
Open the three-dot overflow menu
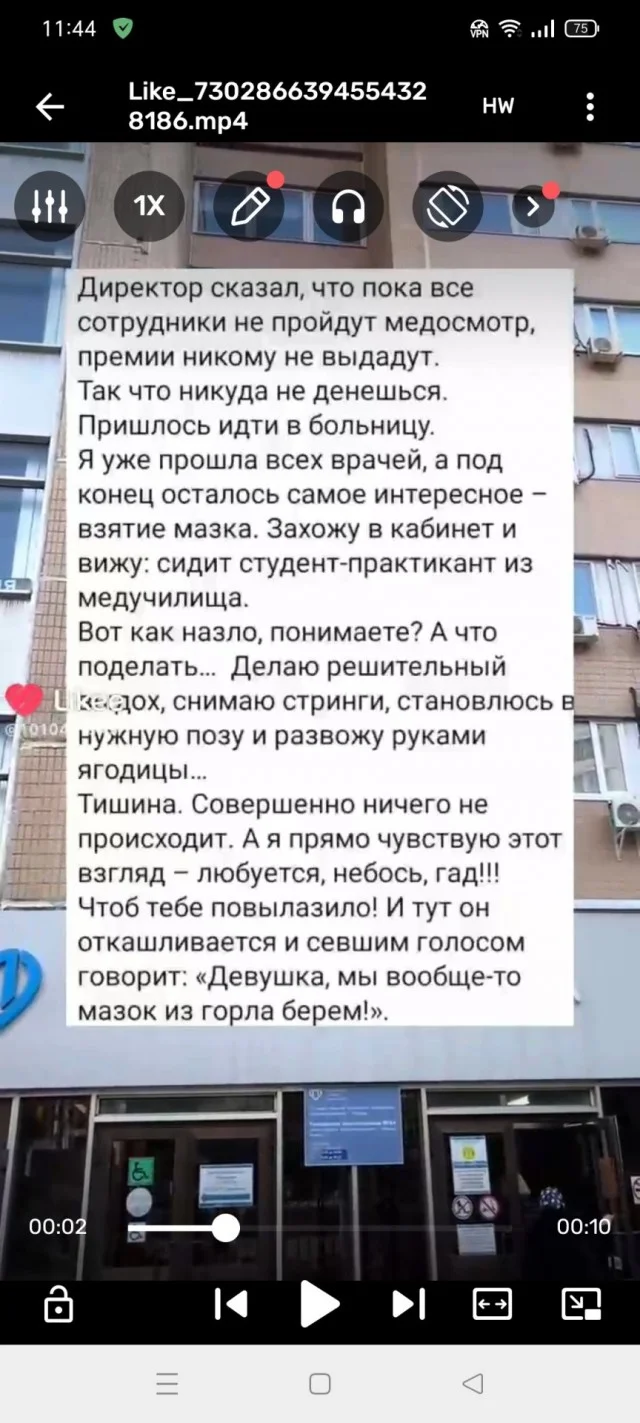591,106
